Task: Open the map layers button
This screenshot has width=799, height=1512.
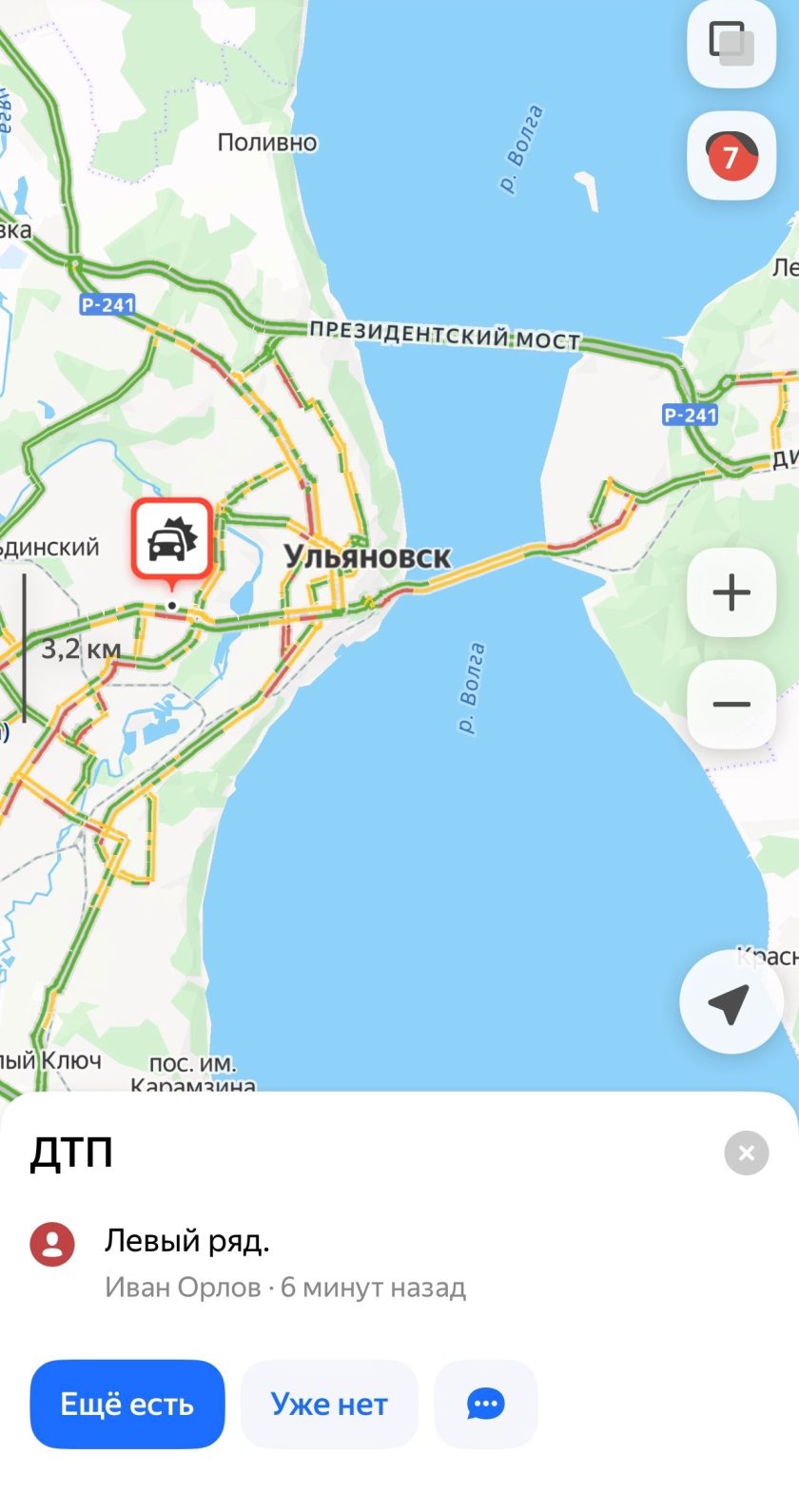Action: (x=731, y=43)
